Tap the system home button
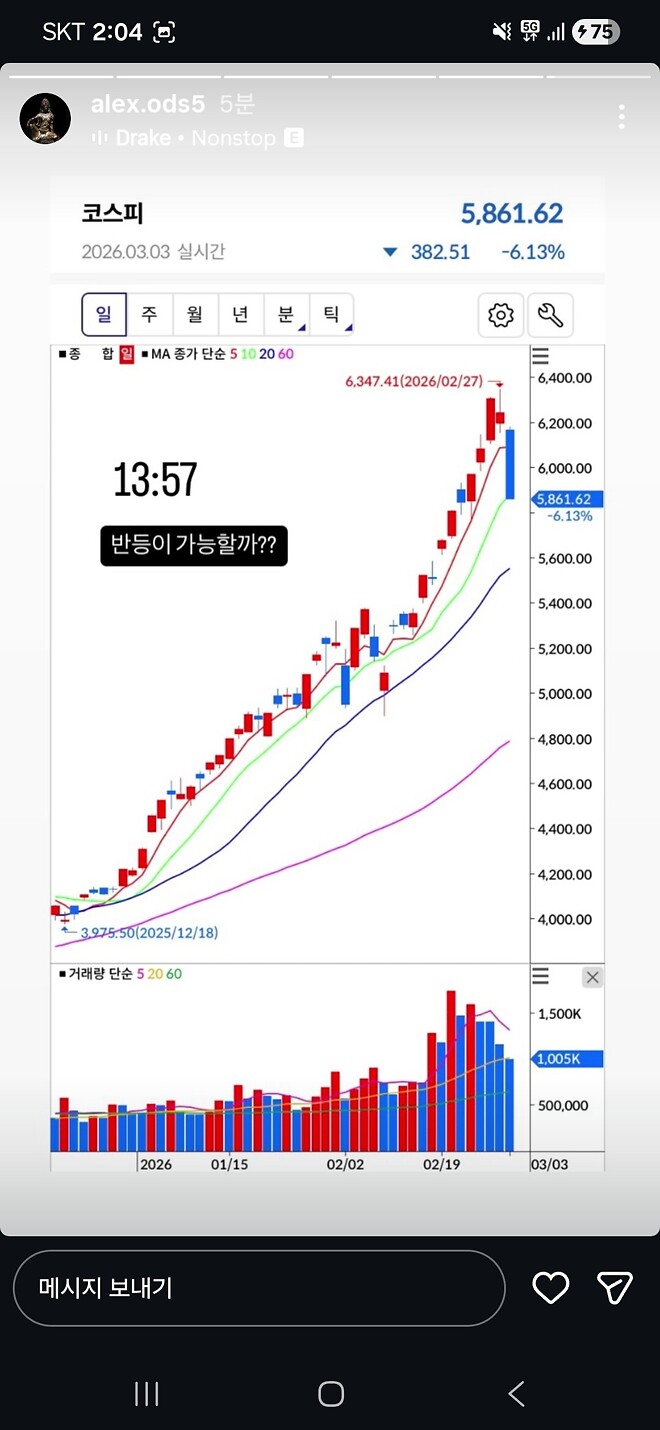Image resolution: width=660 pixels, height=1430 pixels. (x=330, y=1394)
